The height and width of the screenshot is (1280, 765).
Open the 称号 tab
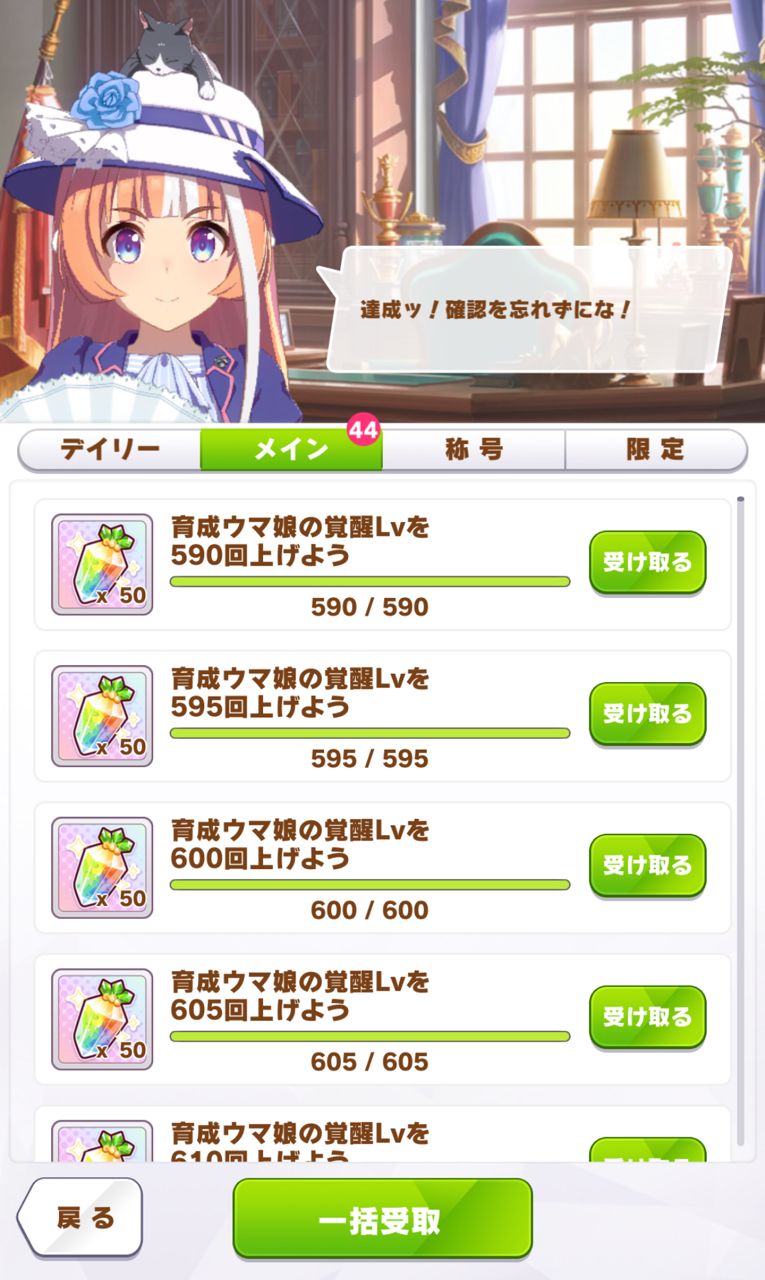(474, 450)
